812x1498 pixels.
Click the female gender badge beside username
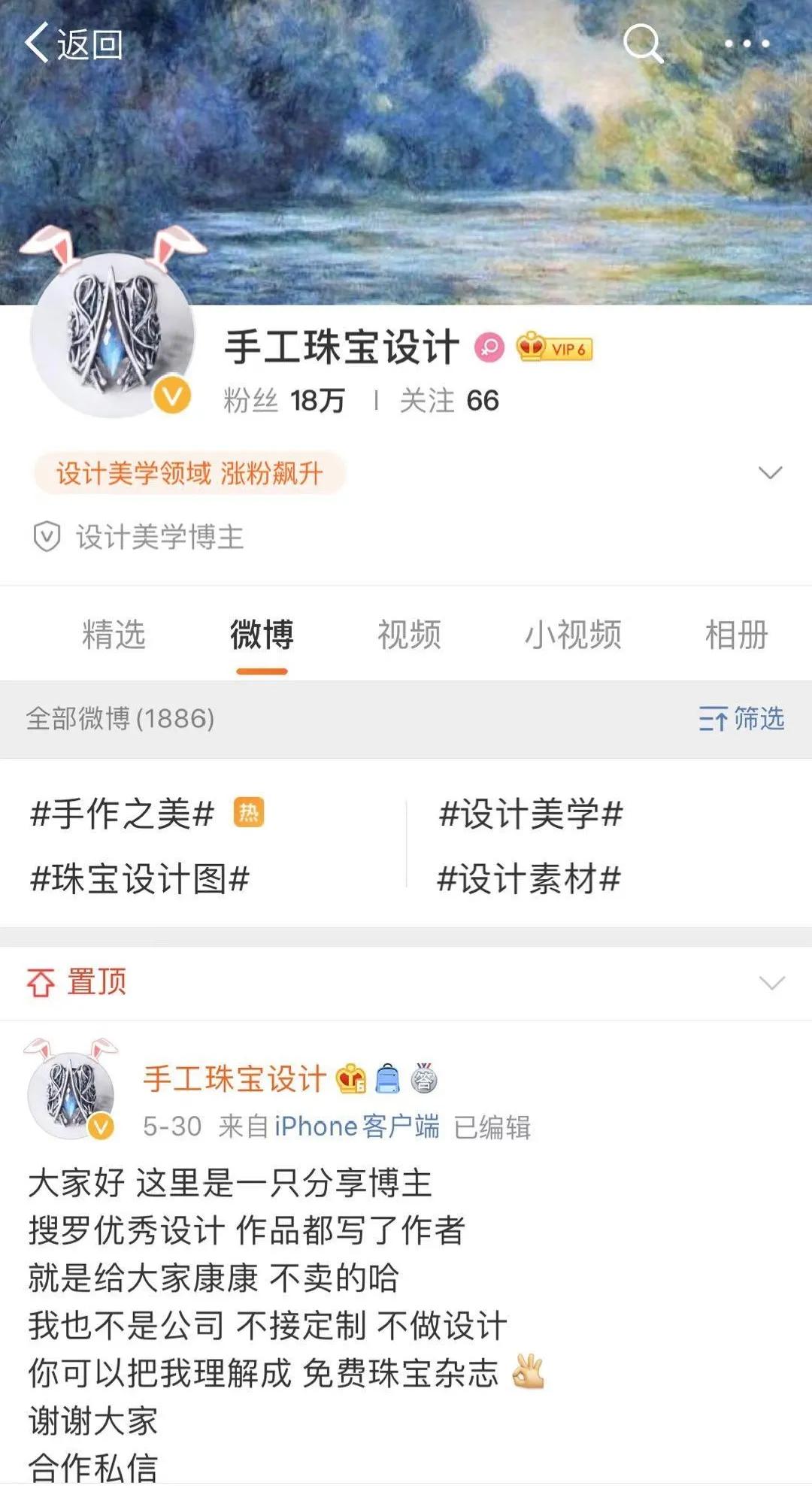(489, 348)
